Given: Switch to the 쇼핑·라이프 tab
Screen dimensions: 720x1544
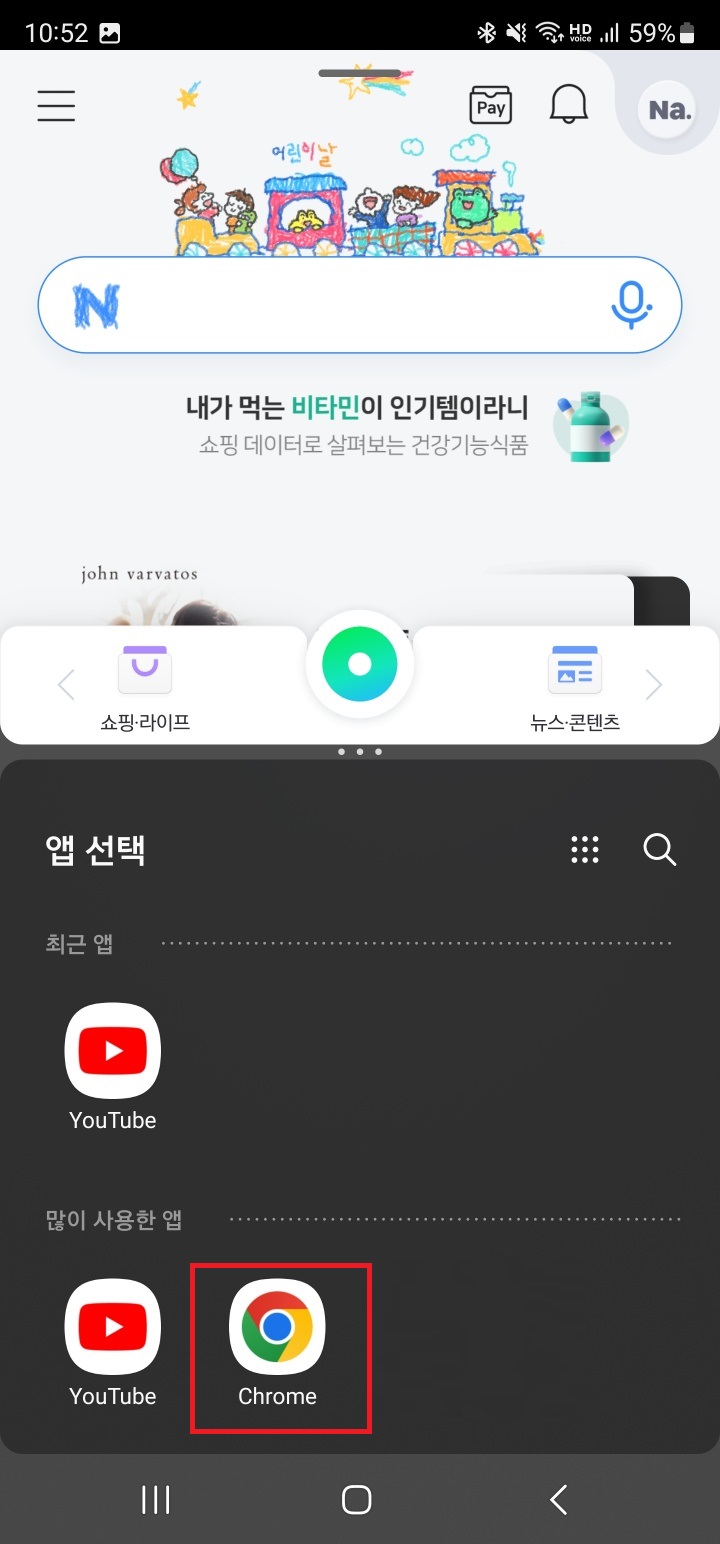Looking at the screenshot, I should [144, 722].
